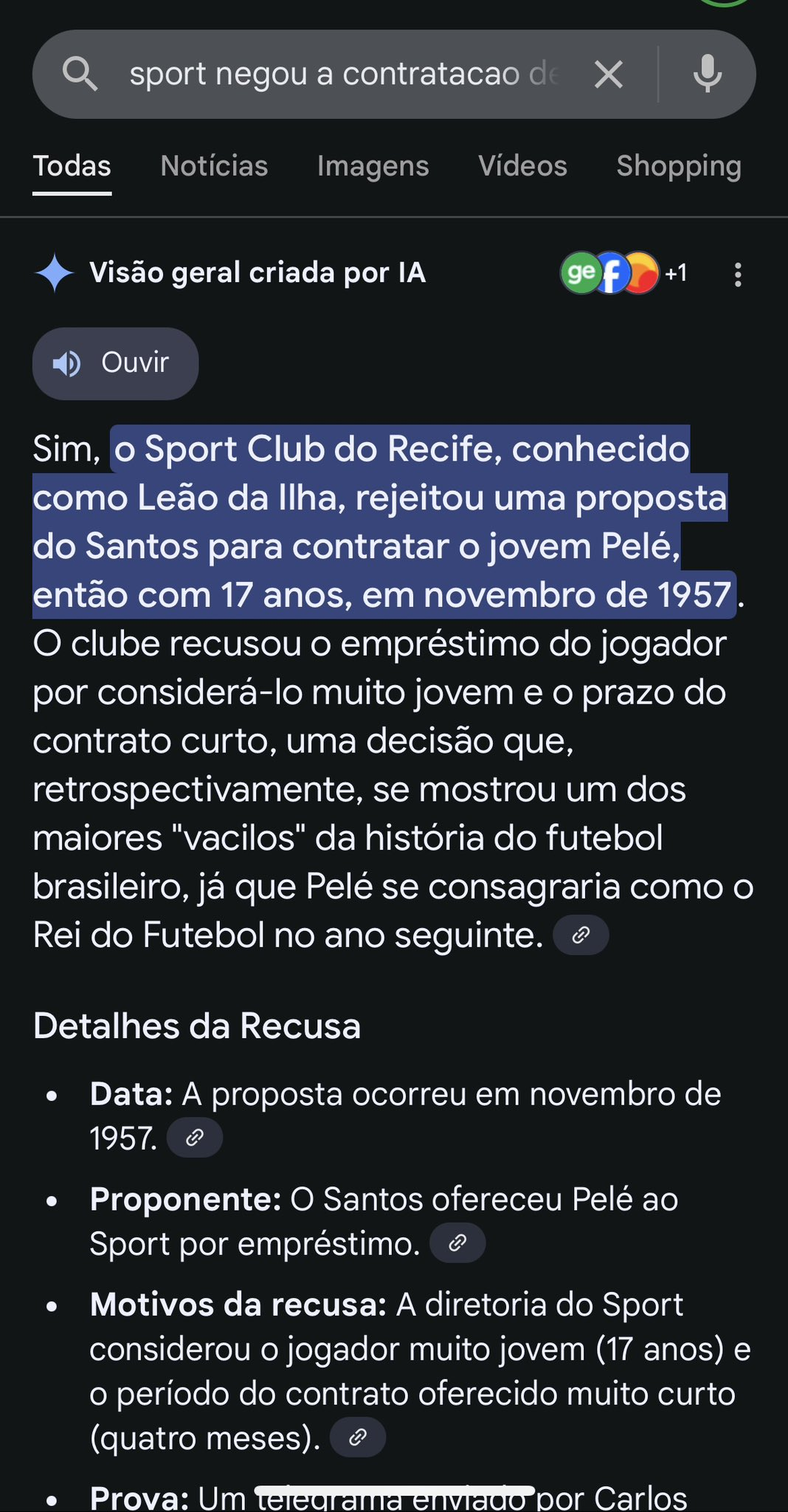This screenshot has height=1512, width=788.
Task: Switch to the Shopping tab
Action: tap(679, 166)
